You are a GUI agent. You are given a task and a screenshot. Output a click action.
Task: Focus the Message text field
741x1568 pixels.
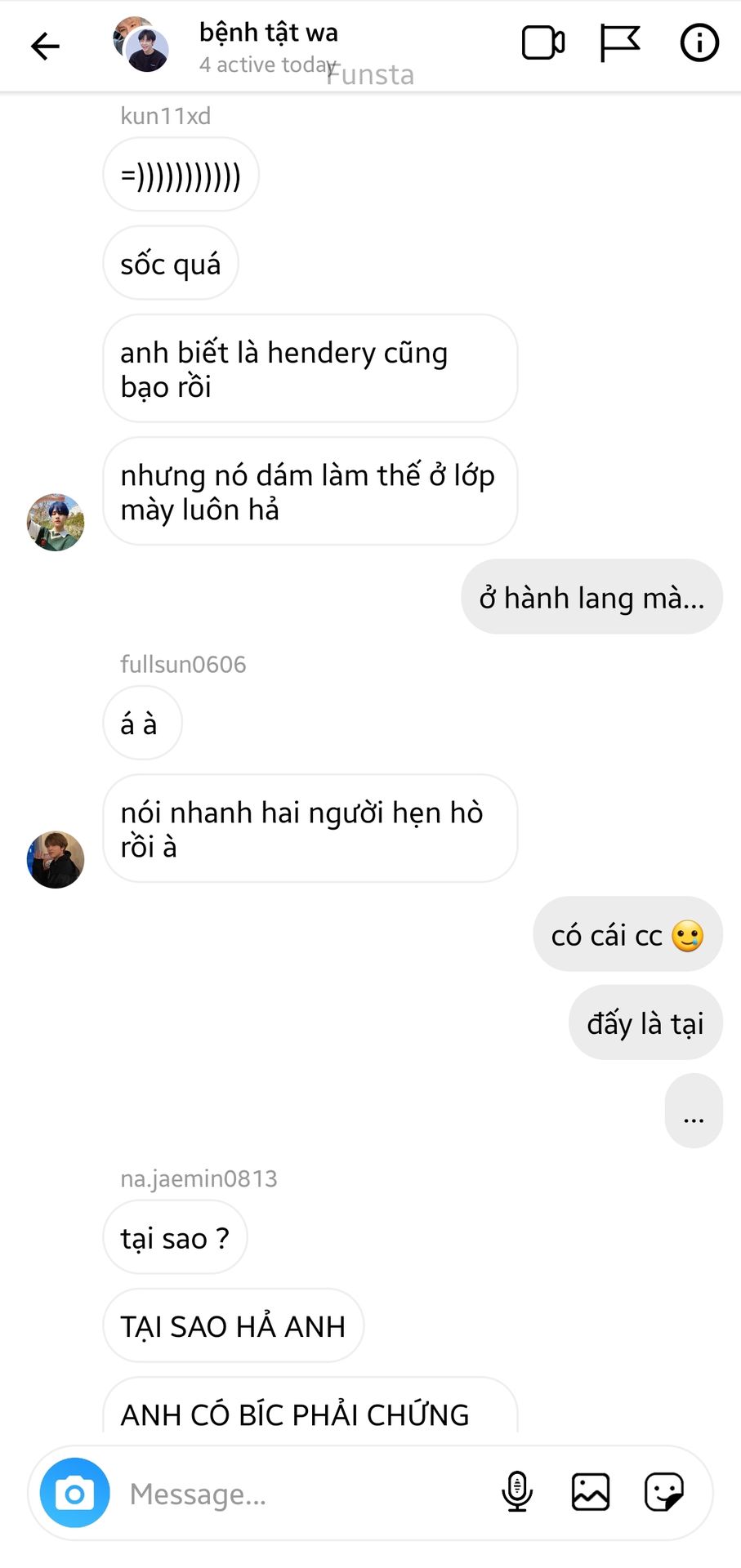tap(302, 1494)
